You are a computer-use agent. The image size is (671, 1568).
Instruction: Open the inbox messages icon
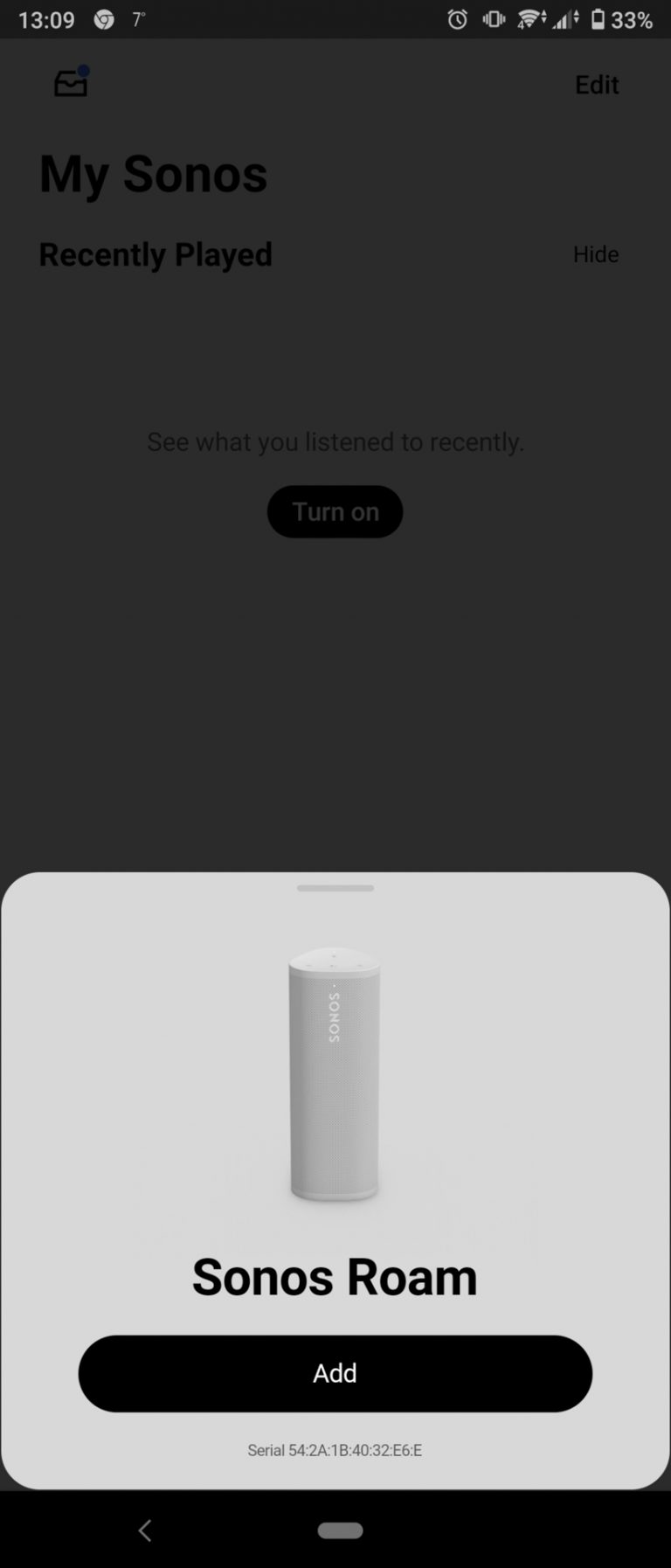tap(71, 83)
